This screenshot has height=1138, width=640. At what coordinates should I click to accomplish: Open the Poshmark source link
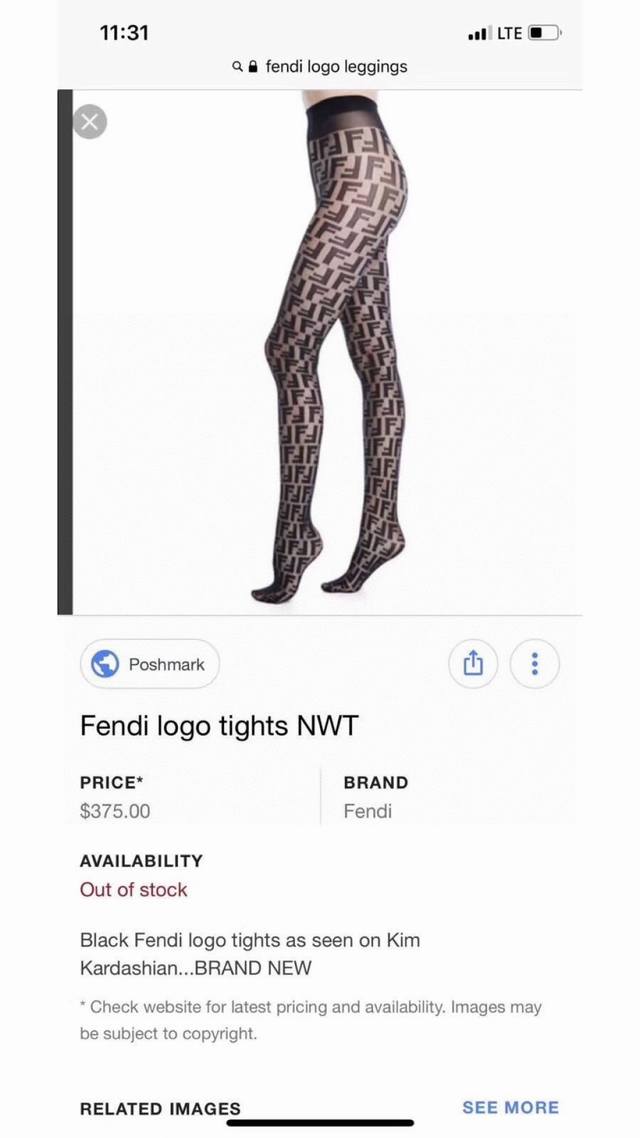(x=150, y=664)
